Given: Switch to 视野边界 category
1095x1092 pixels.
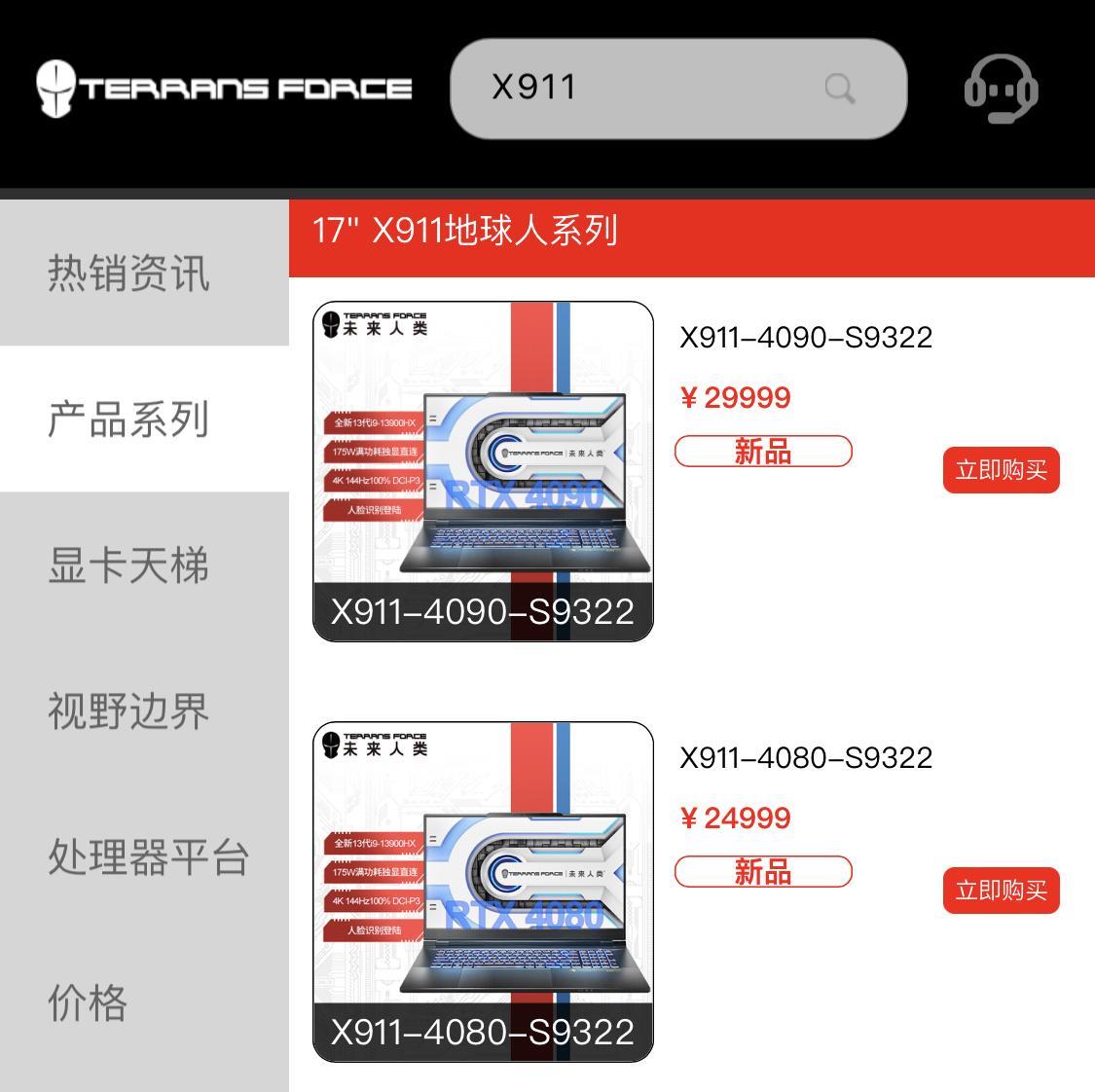Looking at the screenshot, I should click(x=129, y=711).
